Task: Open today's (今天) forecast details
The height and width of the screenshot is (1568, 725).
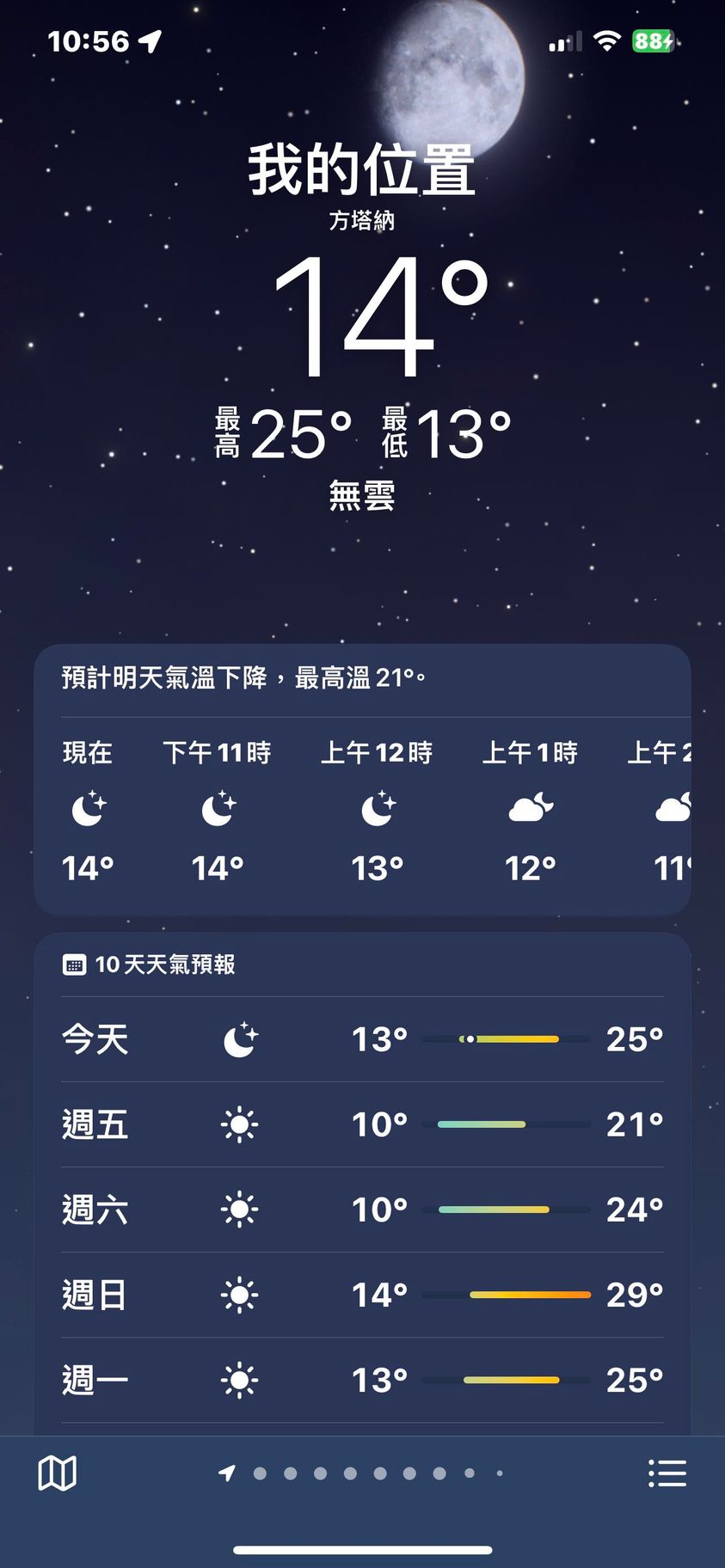Action: tap(362, 1039)
